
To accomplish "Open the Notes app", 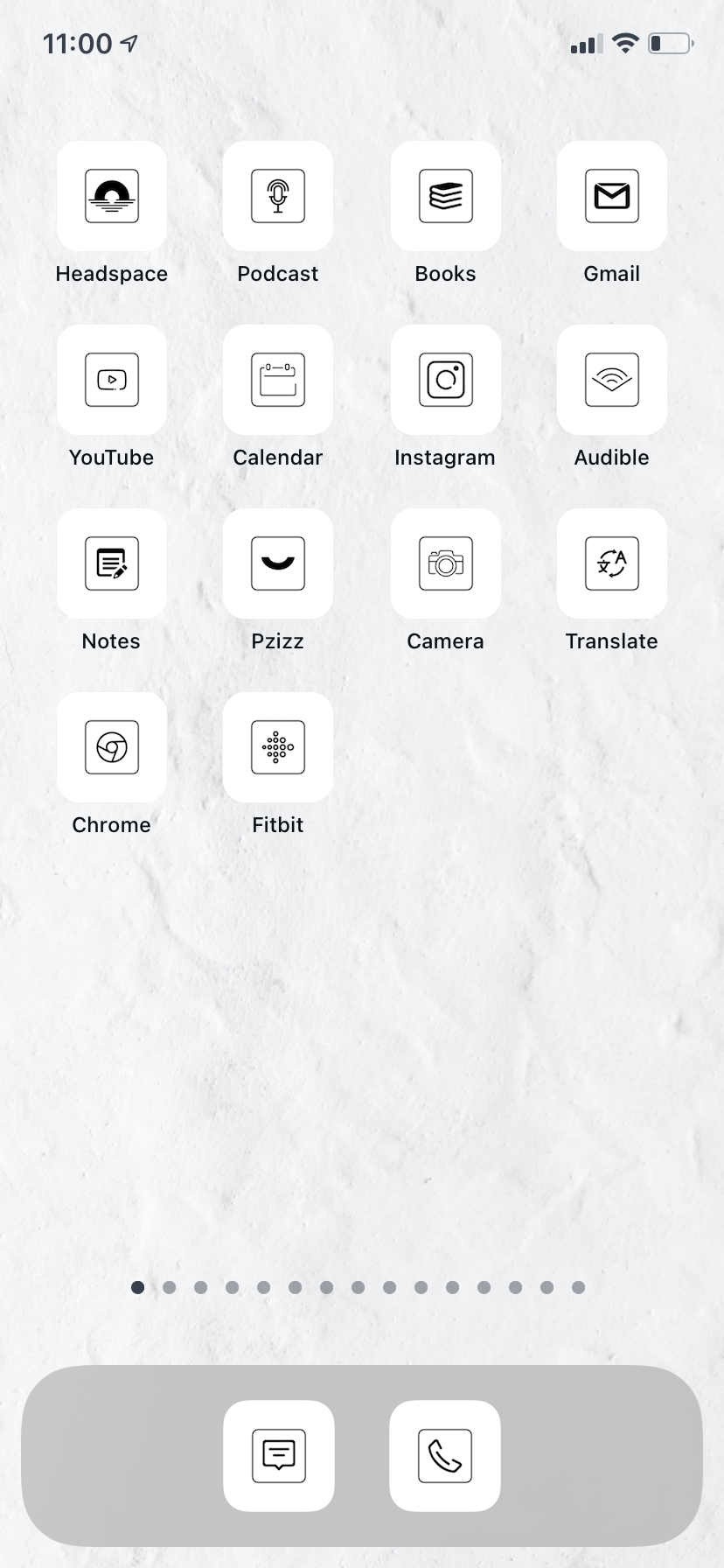I will 112,563.
